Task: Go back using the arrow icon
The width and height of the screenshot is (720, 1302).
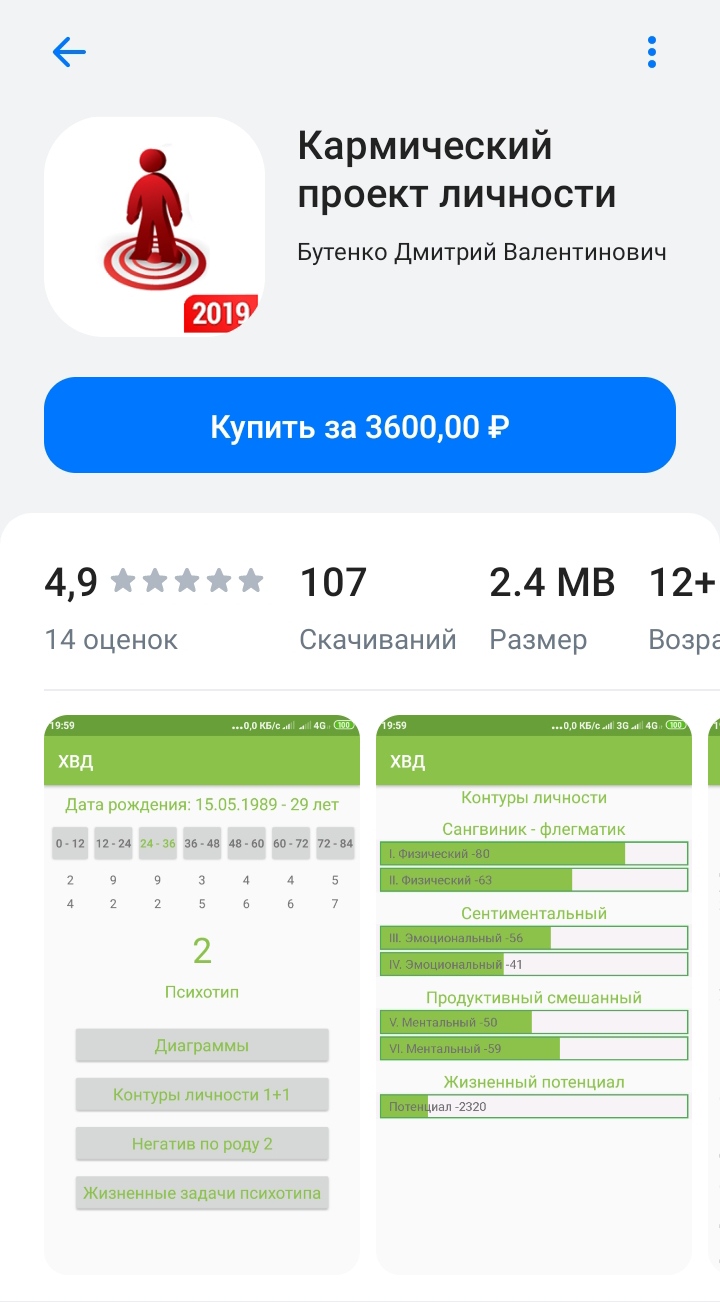Action: [69, 52]
